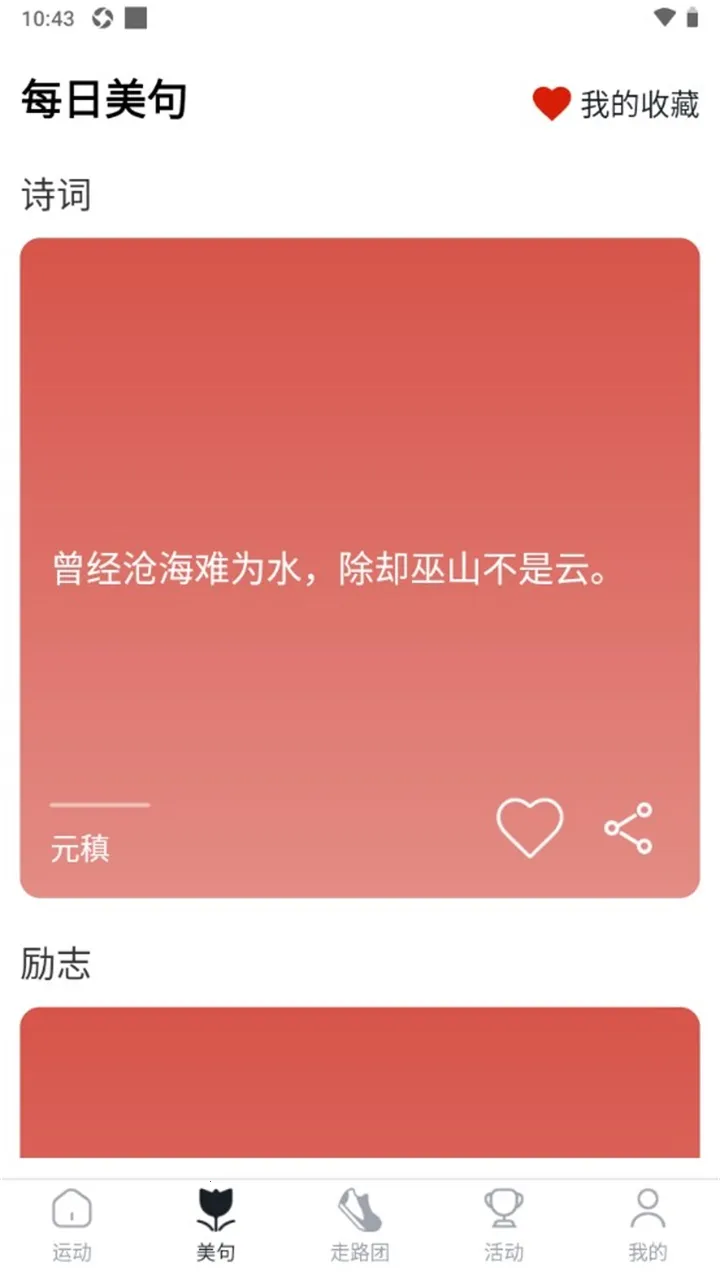Select the 美句 tab
Screen dimensions: 720x1280
tap(216, 1224)
